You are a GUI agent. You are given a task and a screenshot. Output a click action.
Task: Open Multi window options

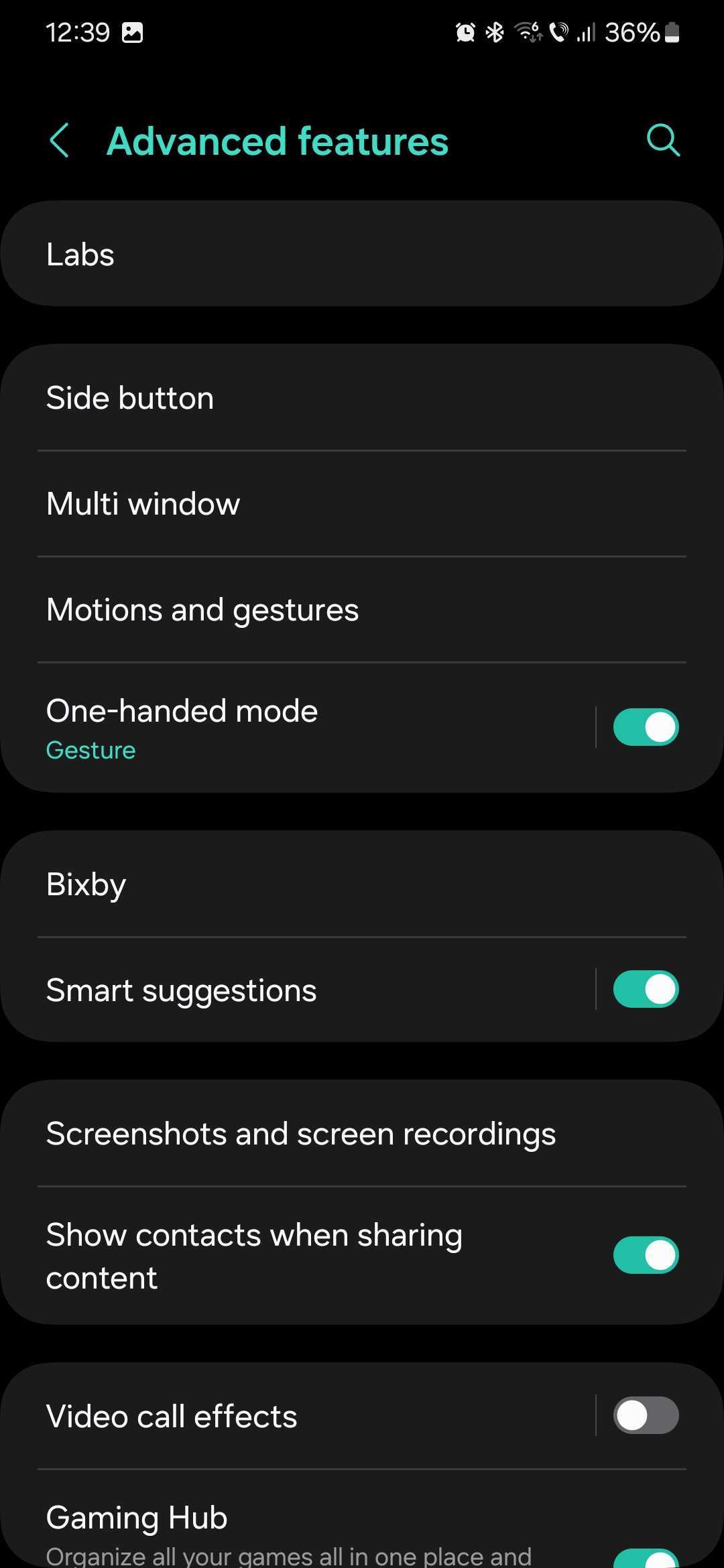362,504
